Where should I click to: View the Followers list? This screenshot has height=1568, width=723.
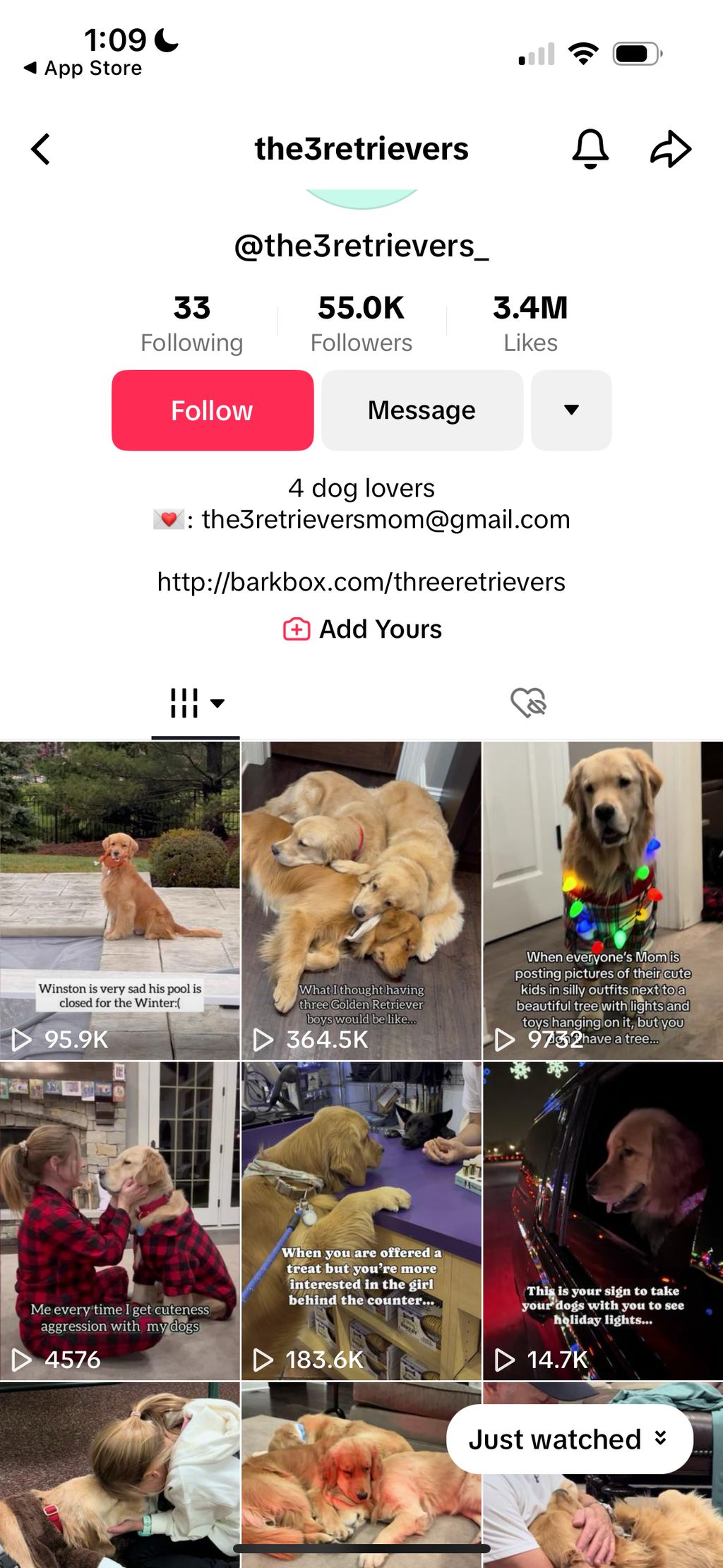(361, 323)
